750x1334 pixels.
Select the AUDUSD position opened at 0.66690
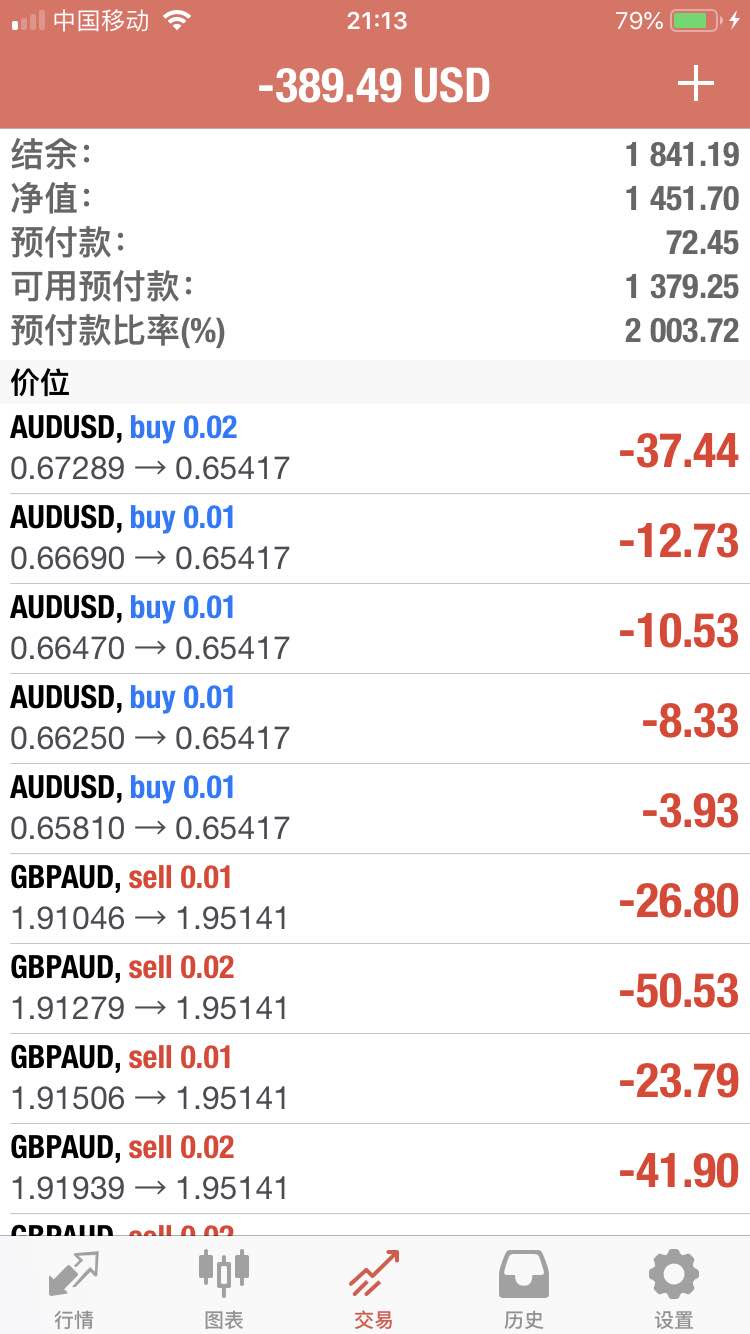(x=375, y=539)
